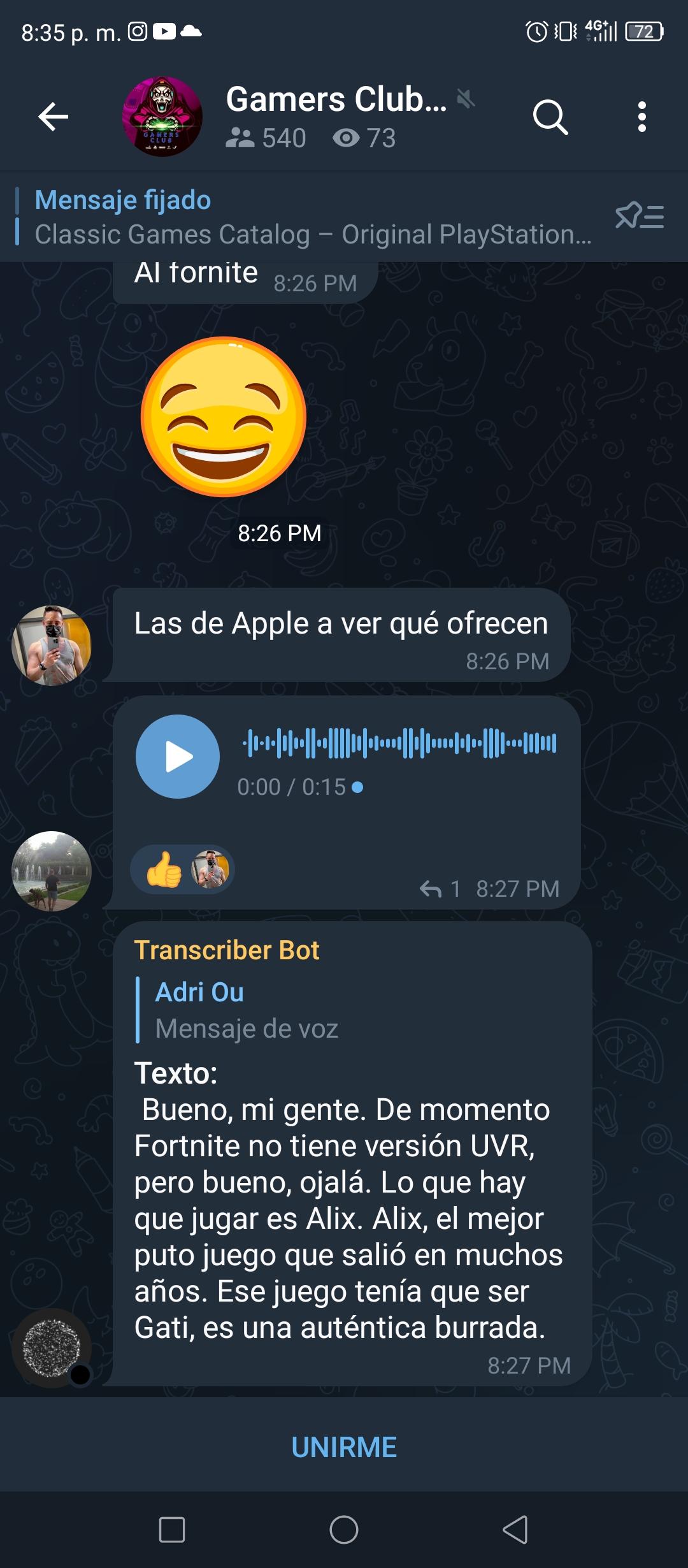Tap the voice message waveform
The width and height of the screenshot is (688, 1568).
click(x=399, y=743)
